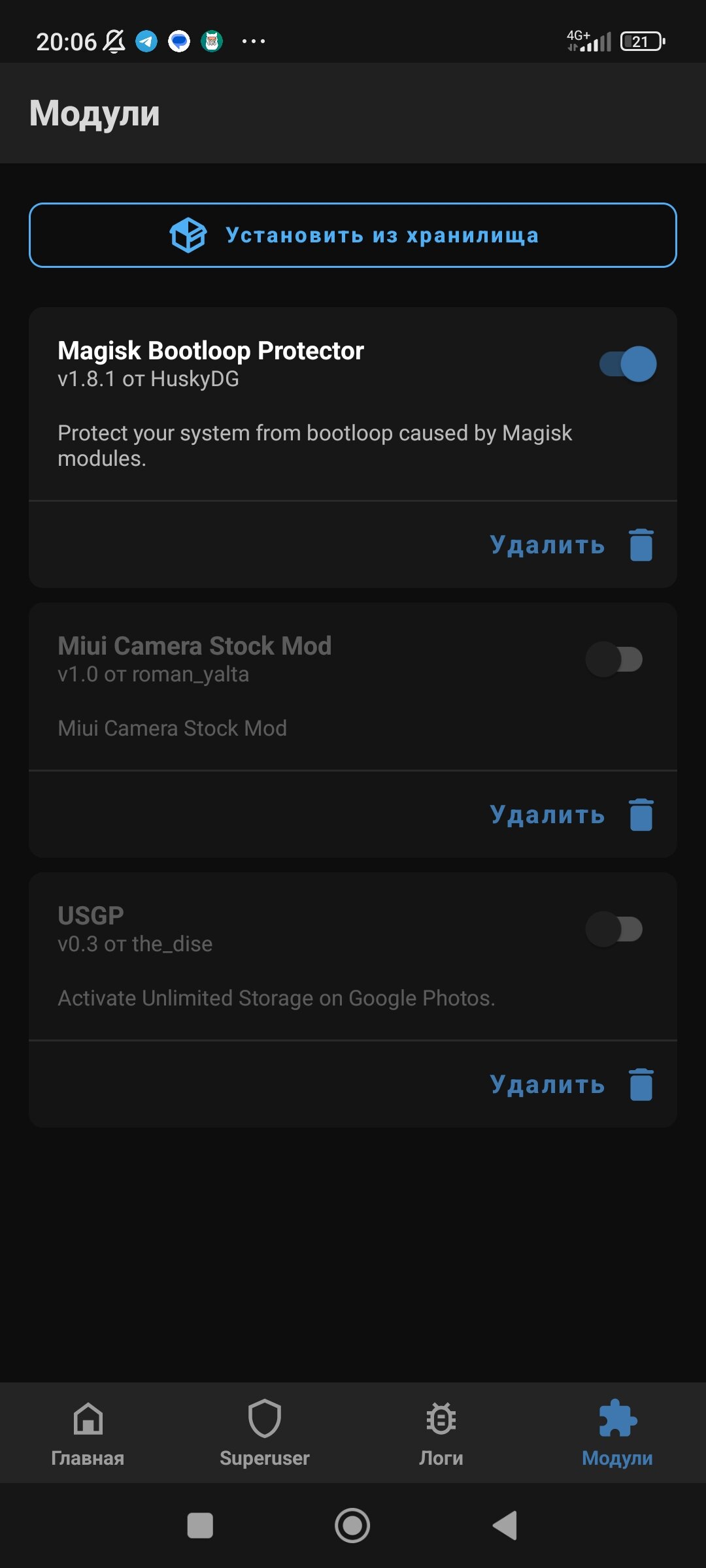Tap the system home button
Image resolution: width=706 pixels, height=1568 pixels.
(x=352, y=1526)
